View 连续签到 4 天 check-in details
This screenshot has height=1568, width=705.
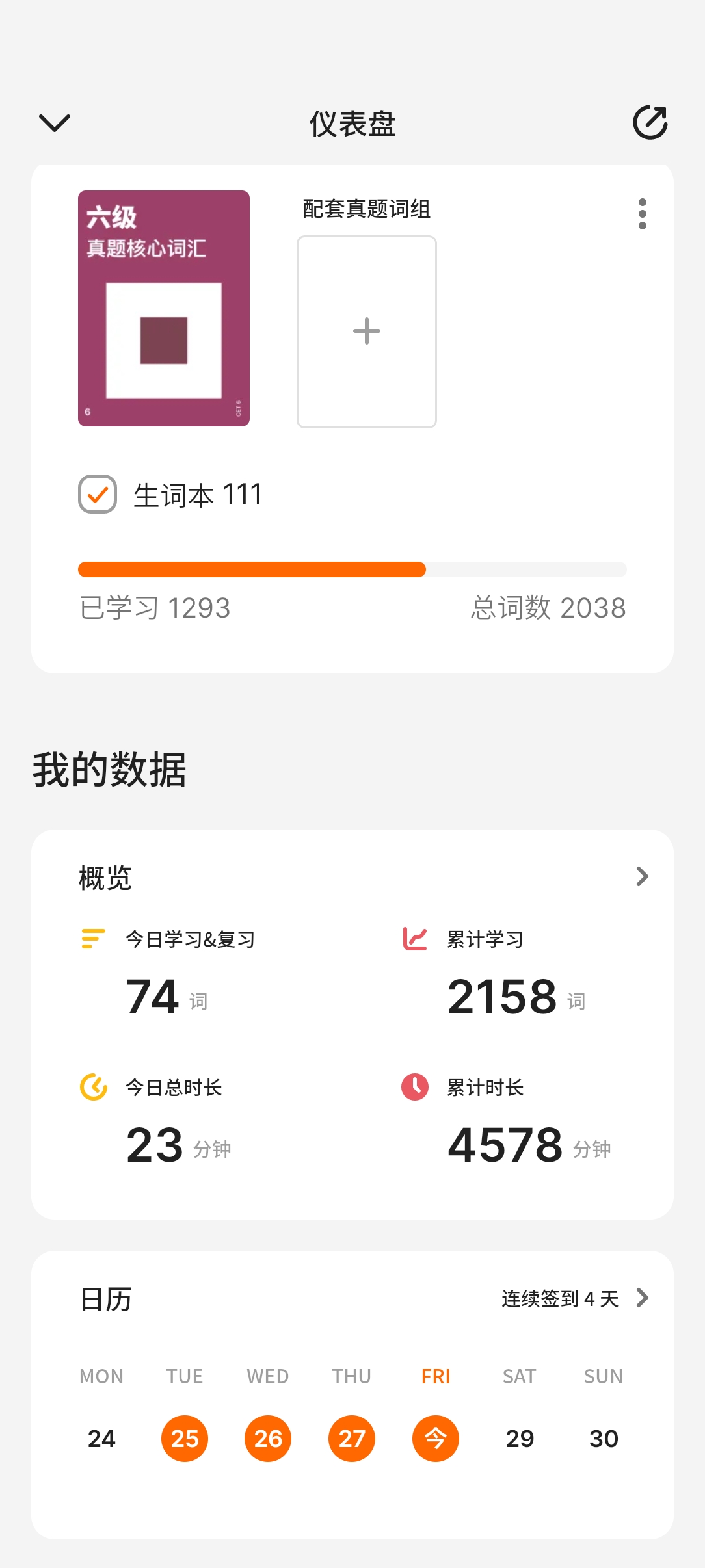pos(575,1298)
